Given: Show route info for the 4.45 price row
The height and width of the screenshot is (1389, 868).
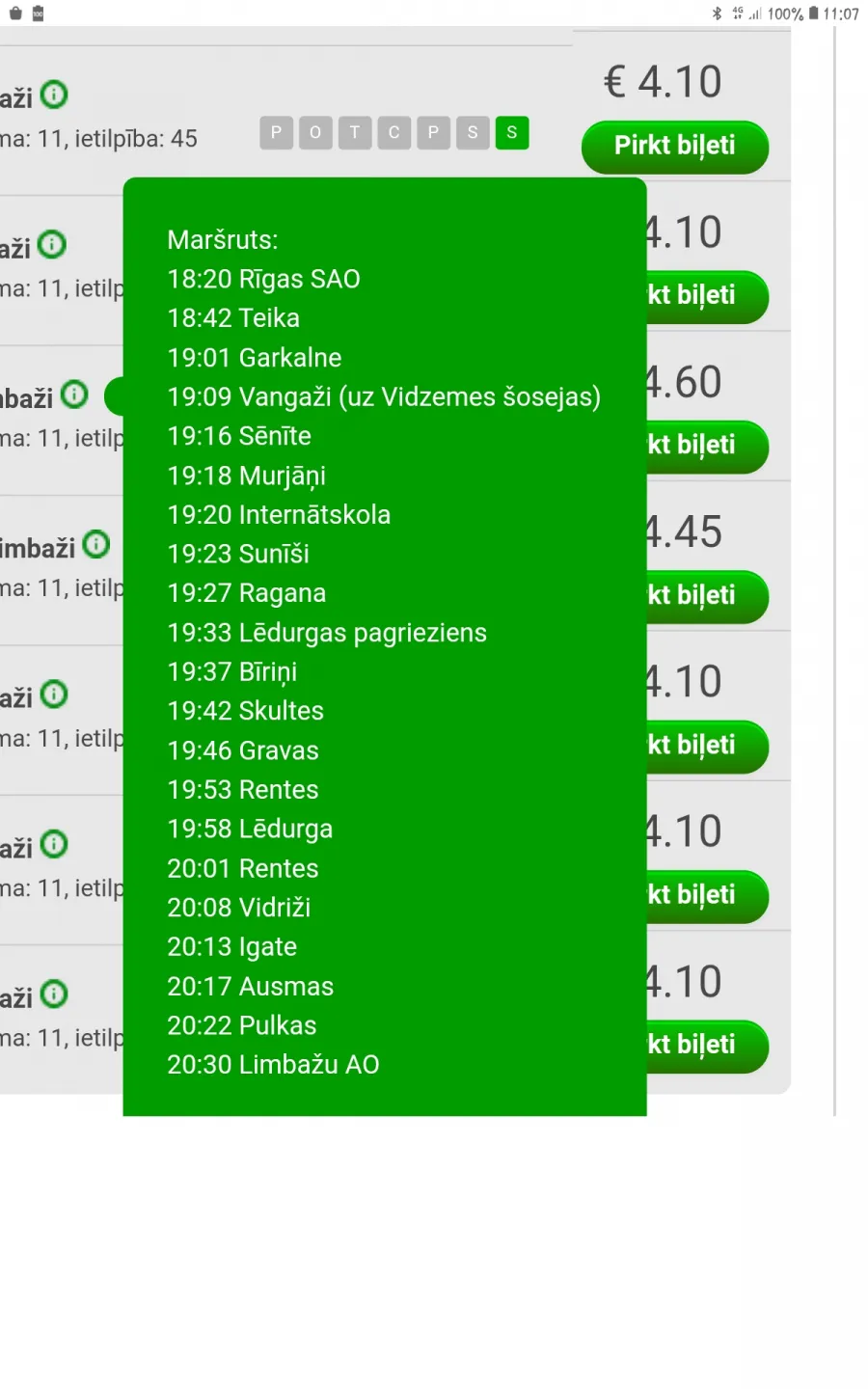Looking at the screenshot, I should click(96, 544).
